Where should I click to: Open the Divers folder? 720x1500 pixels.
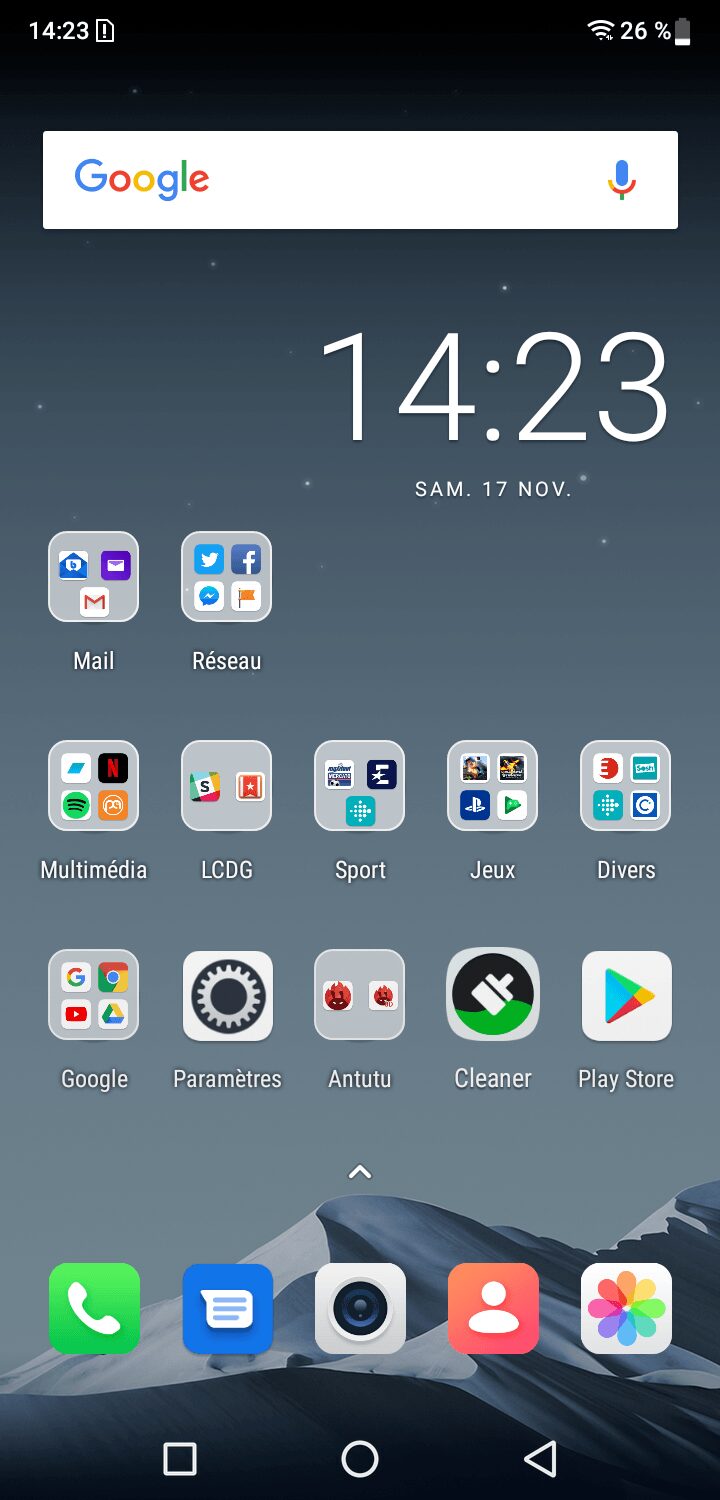[626, 786]
